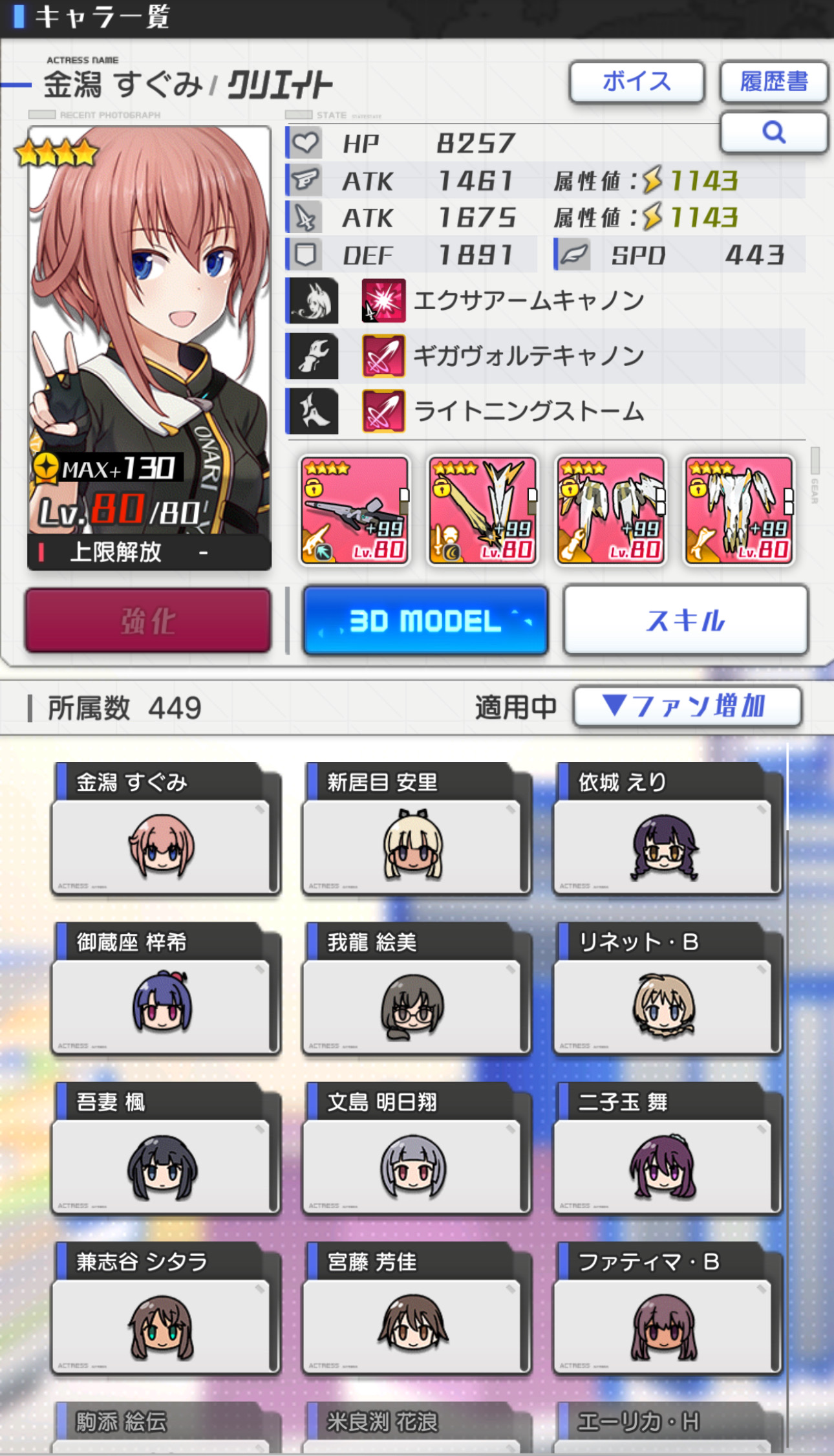This screenshot has height=1456, width=834.
Task: Select the golden sword gear item
Action: (x=482, y=510)
